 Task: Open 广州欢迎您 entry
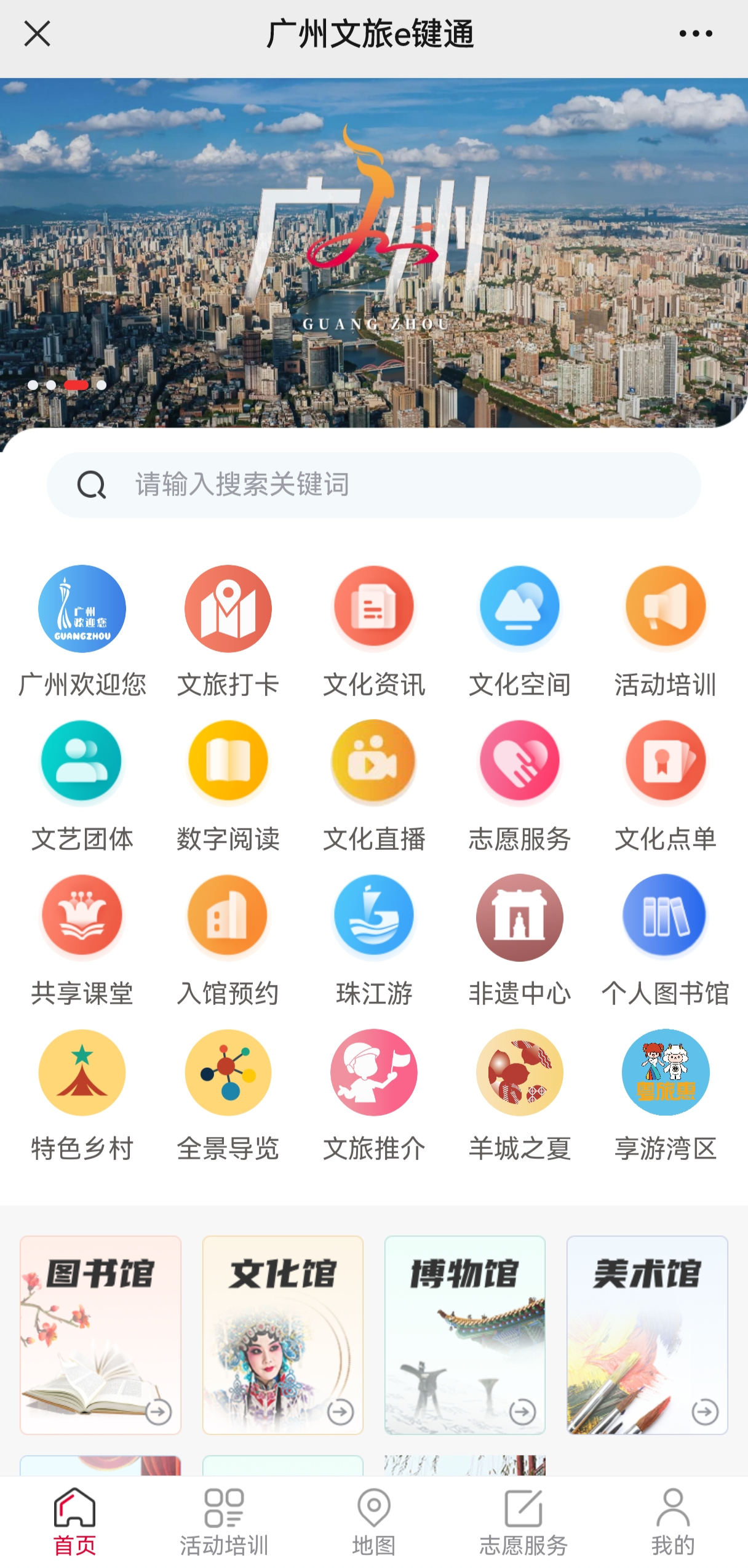82,609
